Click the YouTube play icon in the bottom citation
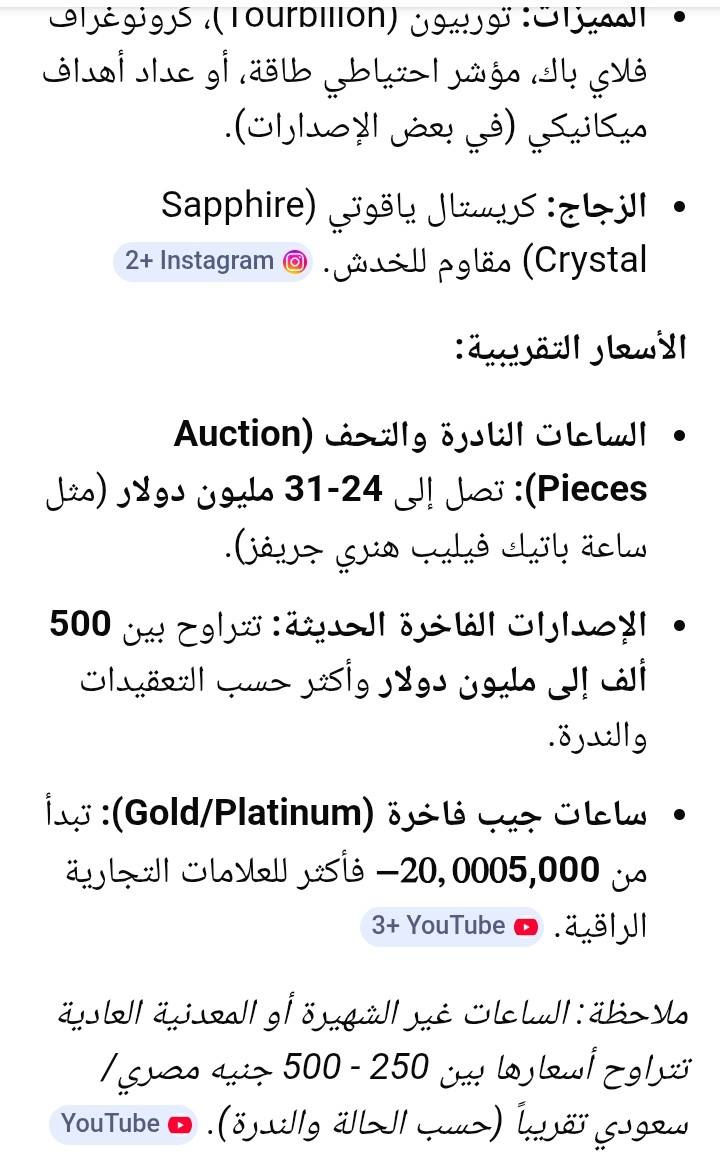Screen dimensions: 720x1174 [180, 1123]
